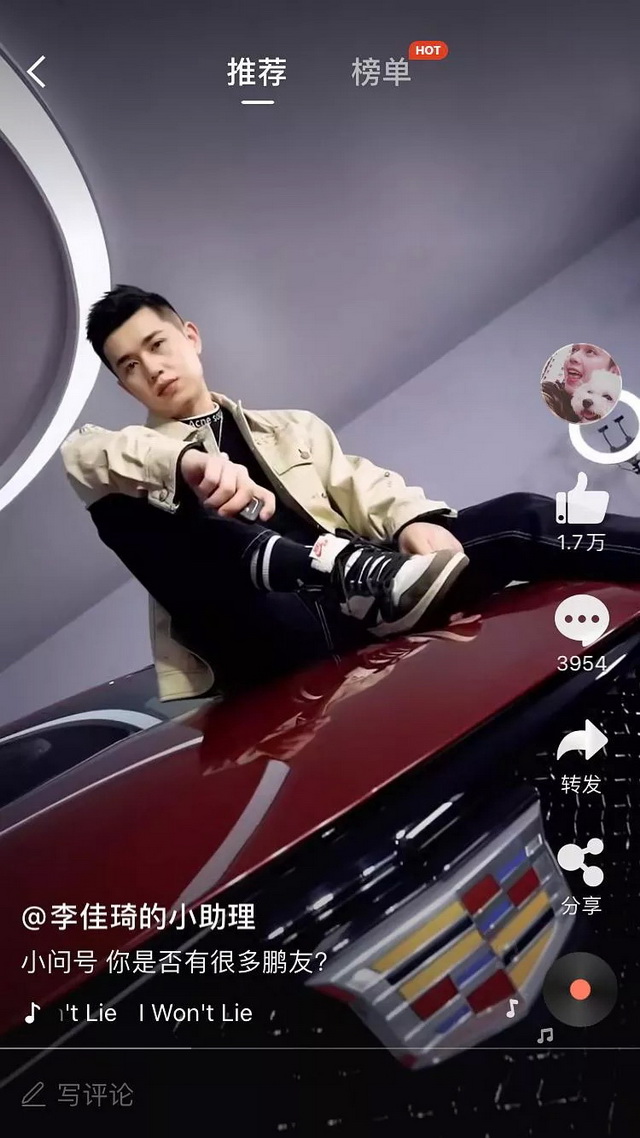640x1138 pixels.
Task: Like this video with thumbs-up
Action: [582, 500]
